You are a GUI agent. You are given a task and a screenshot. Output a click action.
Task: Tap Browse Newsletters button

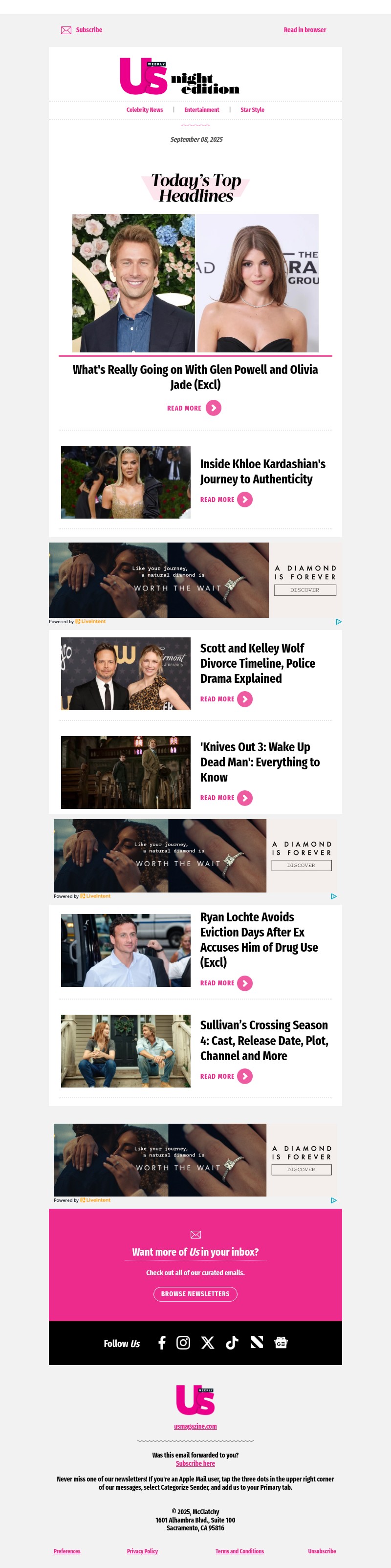point(195,1294)
